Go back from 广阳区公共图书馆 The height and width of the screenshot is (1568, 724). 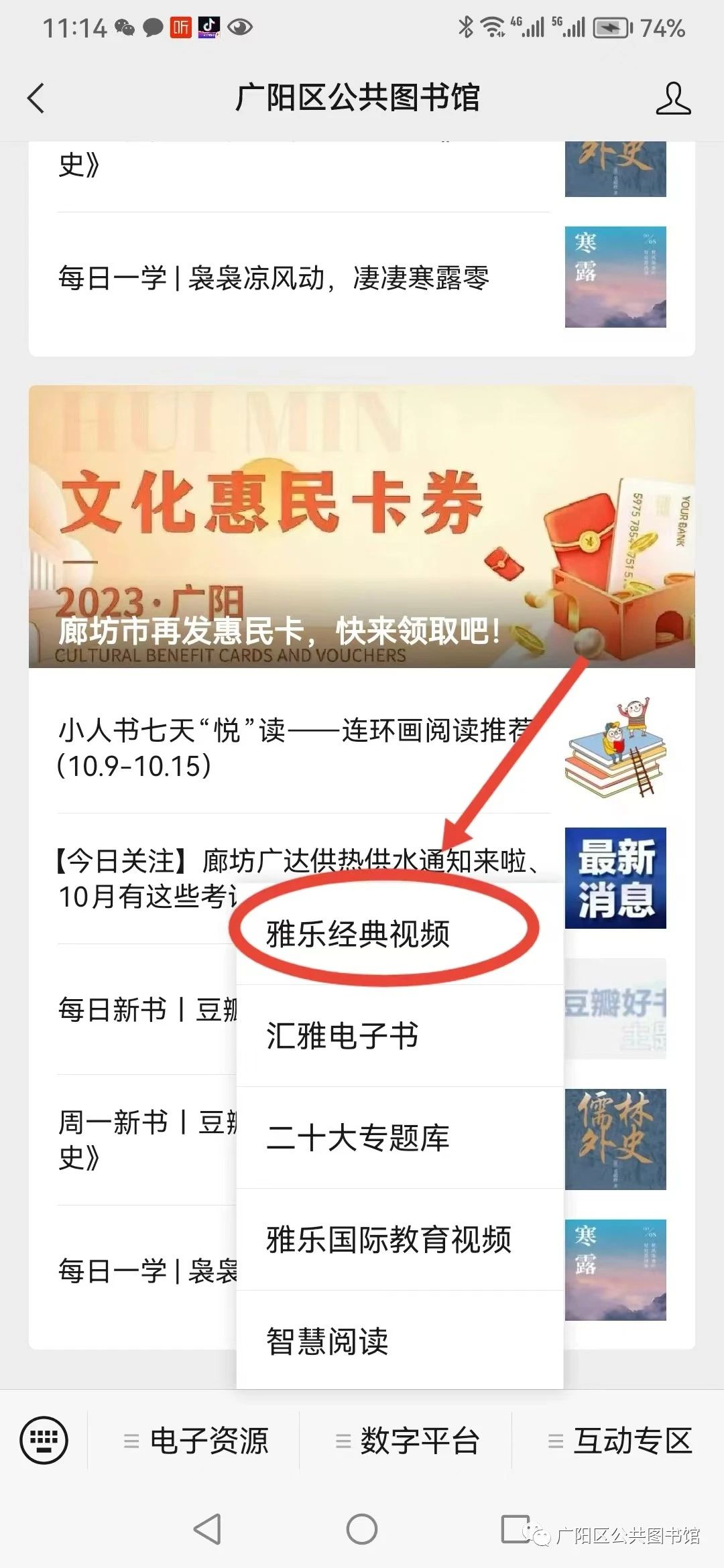point(36,99)
